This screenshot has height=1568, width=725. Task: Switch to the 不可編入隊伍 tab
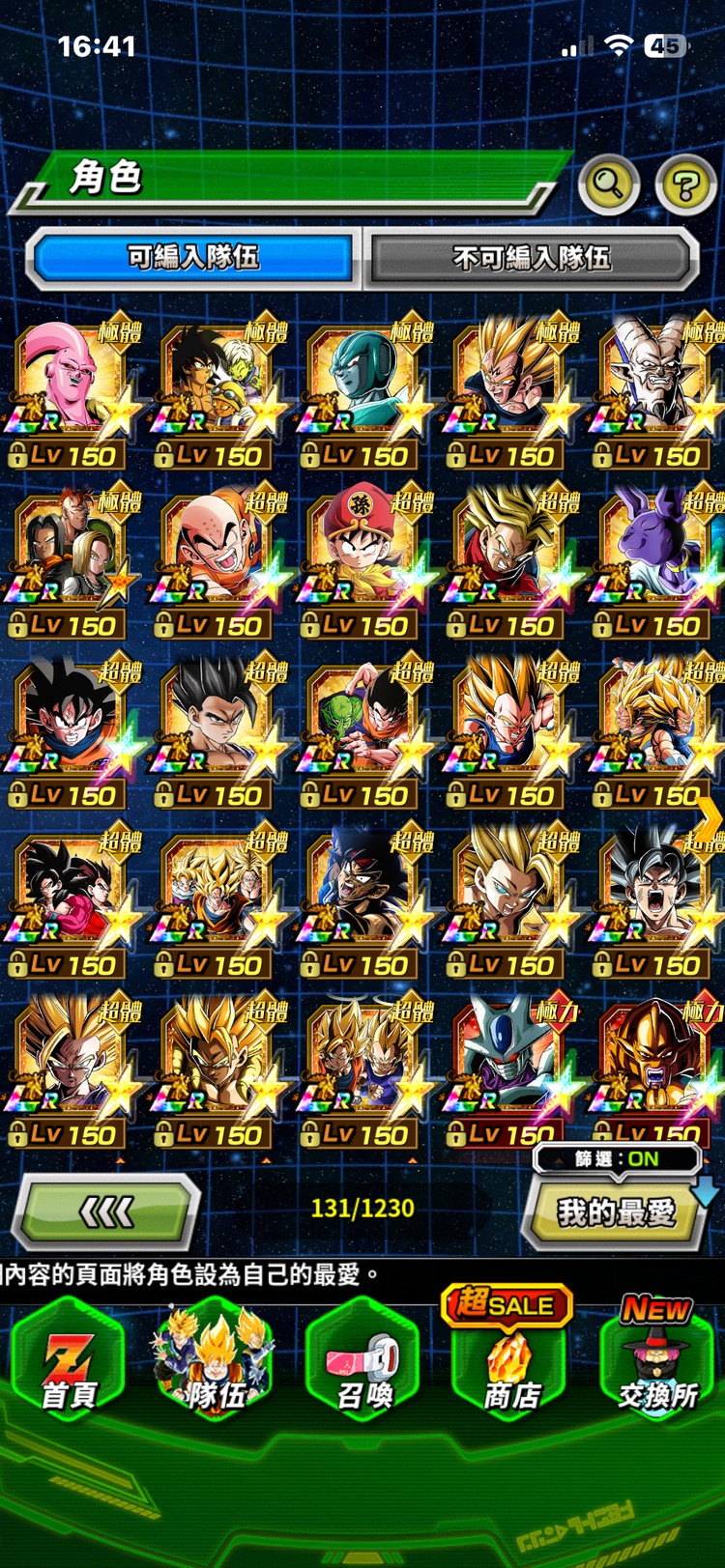(x=531, y=258)
